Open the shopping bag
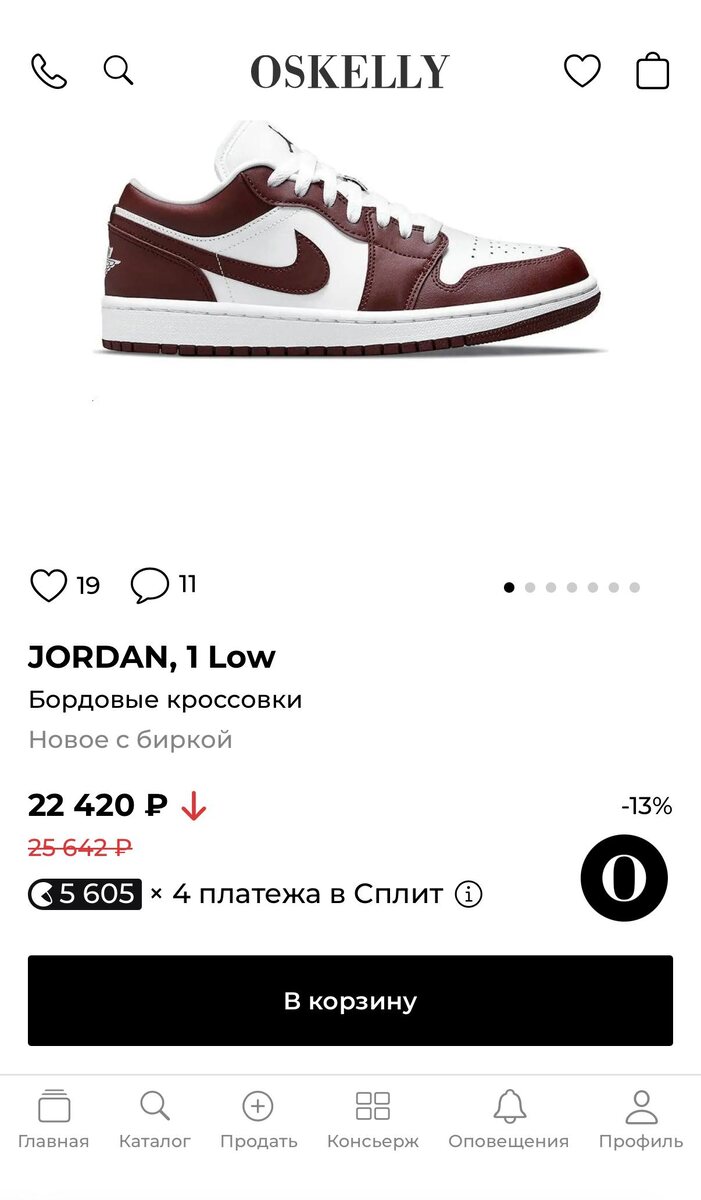 (x=652, y=71)
